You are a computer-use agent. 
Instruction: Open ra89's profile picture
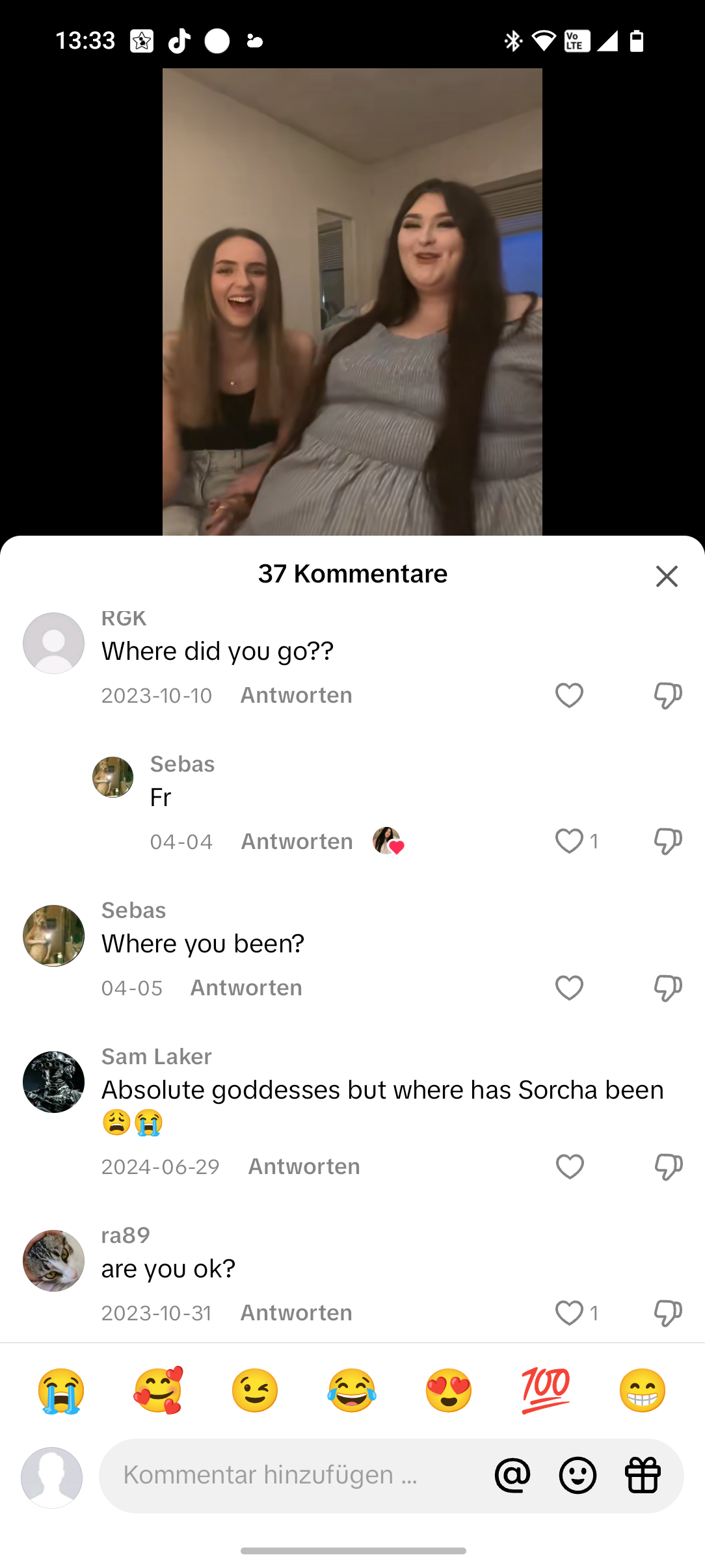coord(53,1261)
